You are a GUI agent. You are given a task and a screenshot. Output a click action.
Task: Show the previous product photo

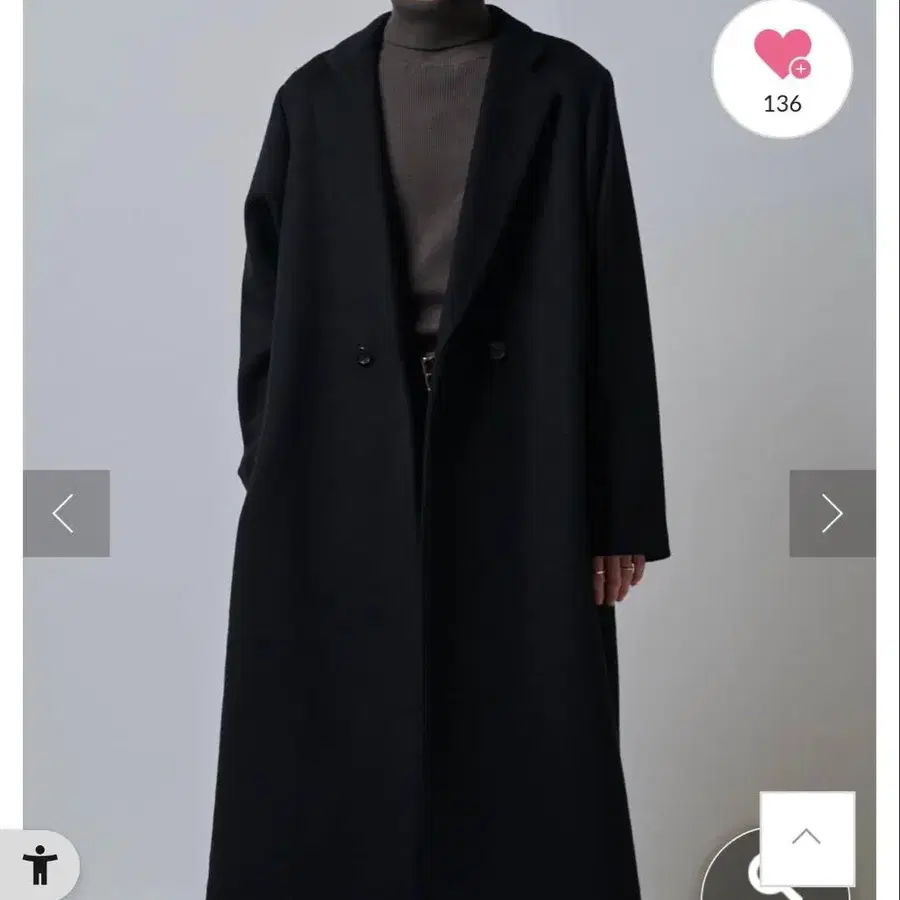pyautogui.click(x=66, y=513)
